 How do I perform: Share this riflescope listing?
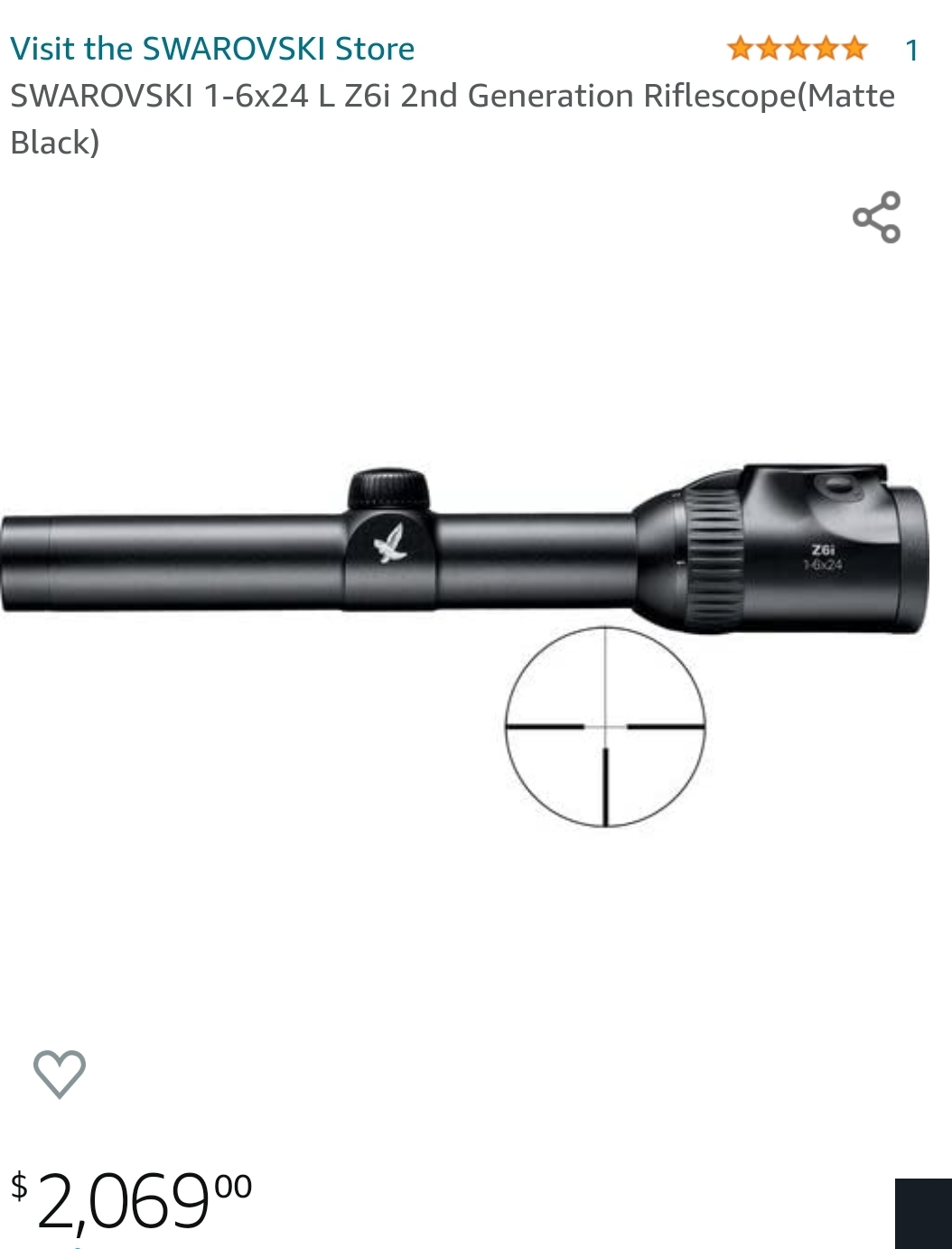876,217
